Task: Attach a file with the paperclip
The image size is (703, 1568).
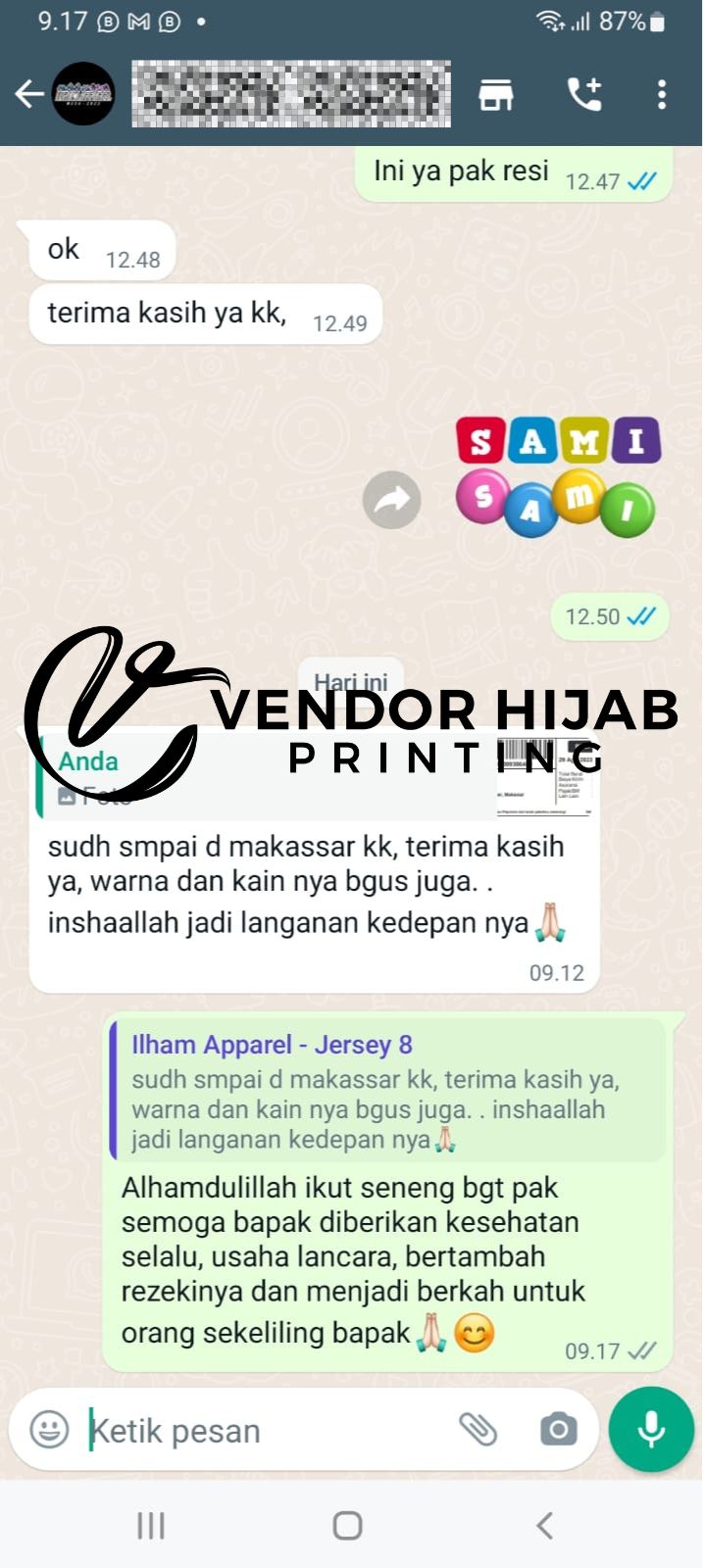Action: tap(478, 1429)
